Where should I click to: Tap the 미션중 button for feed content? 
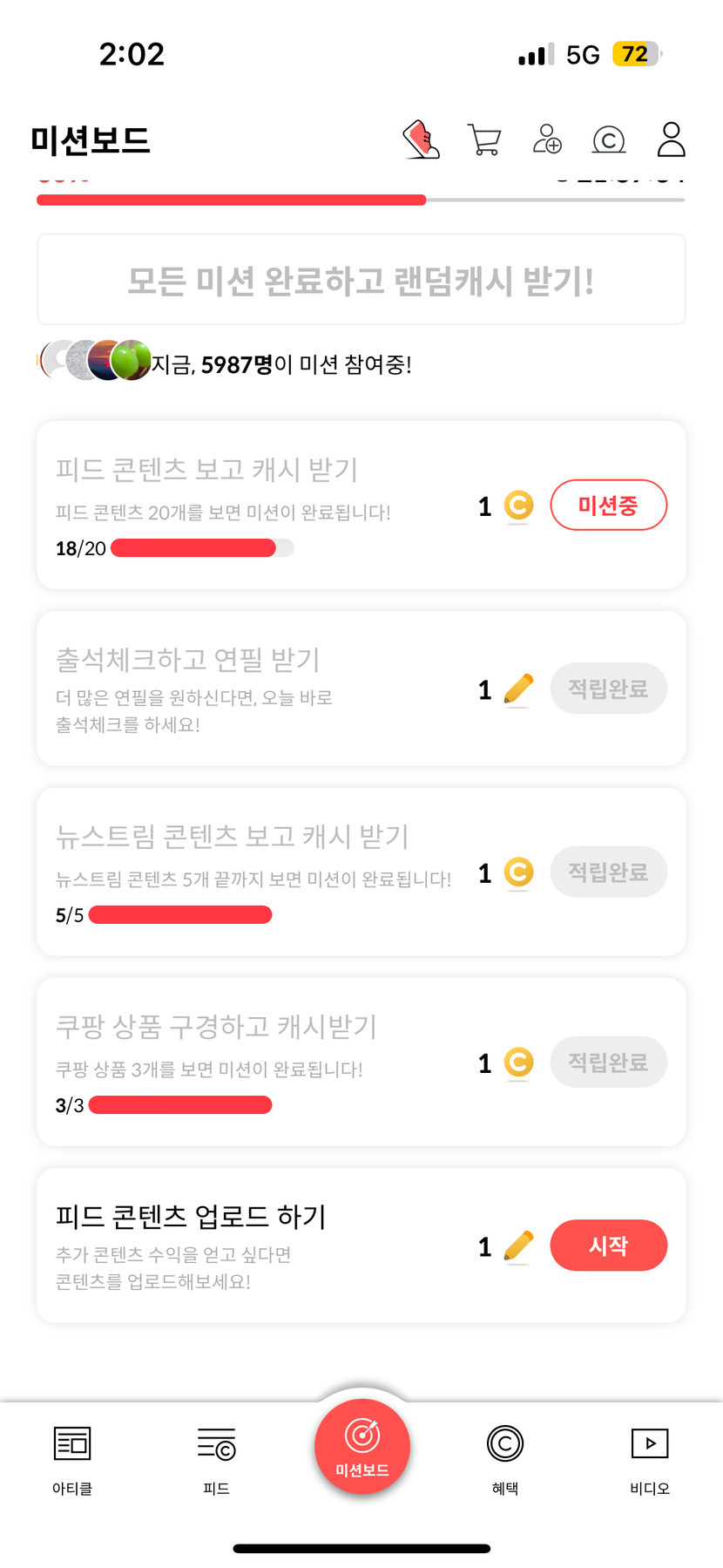point(608,505)
